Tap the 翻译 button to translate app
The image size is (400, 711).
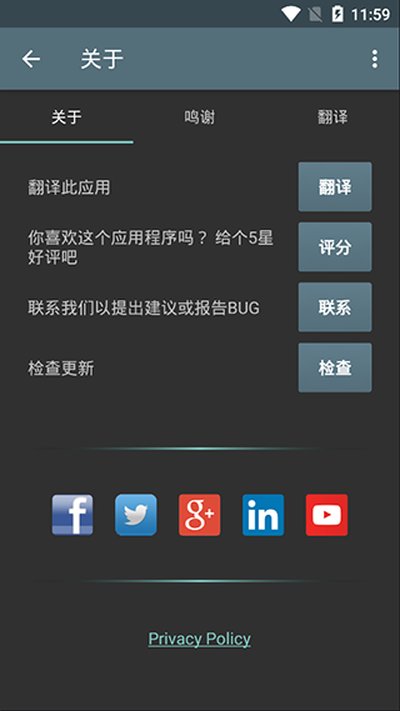335,187
